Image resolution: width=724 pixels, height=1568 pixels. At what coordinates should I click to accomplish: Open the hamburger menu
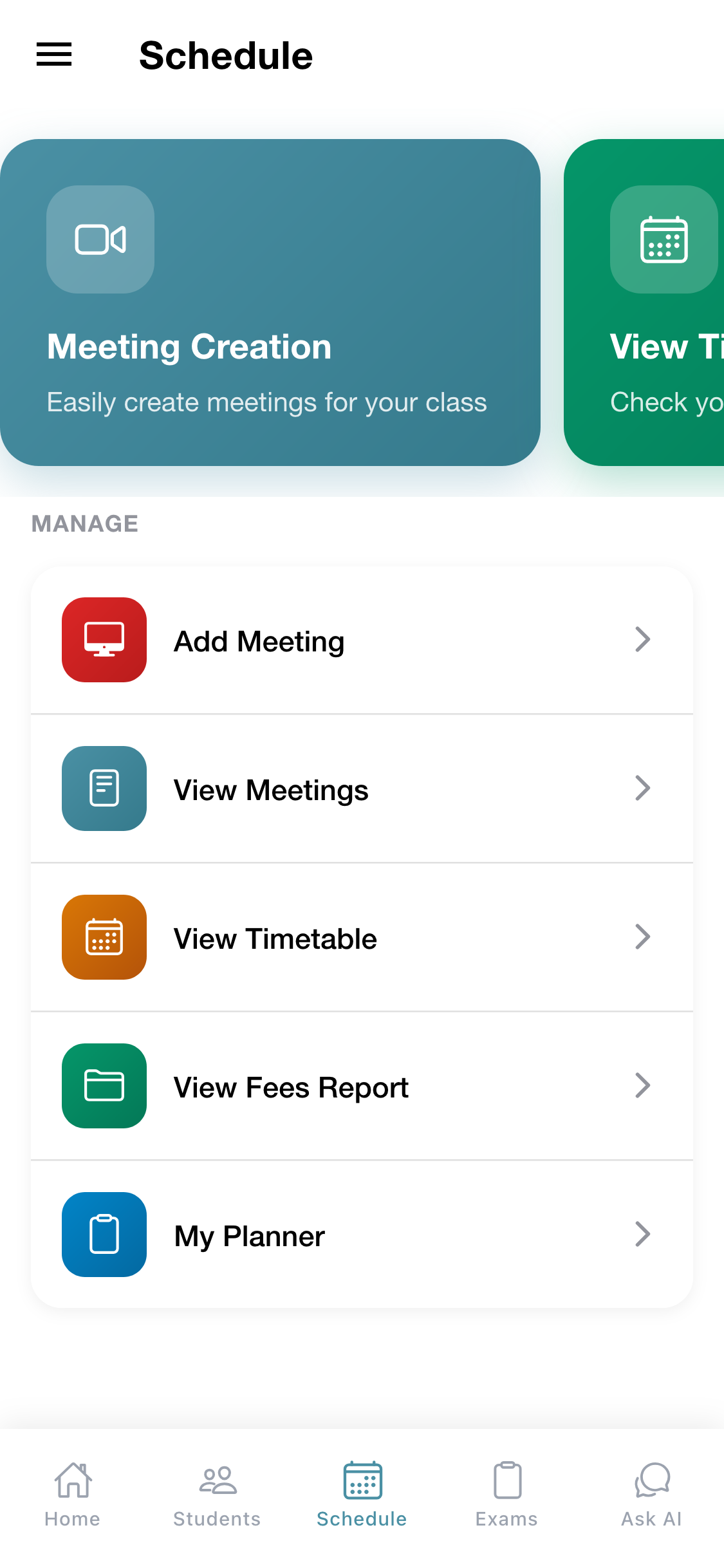tap(54, 55)
